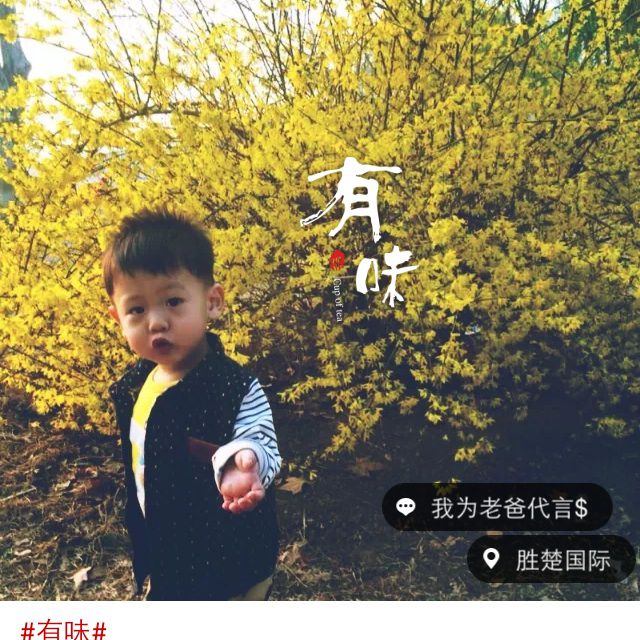
Task: Open the #有味# hashtag link
Action: [64, 630]
